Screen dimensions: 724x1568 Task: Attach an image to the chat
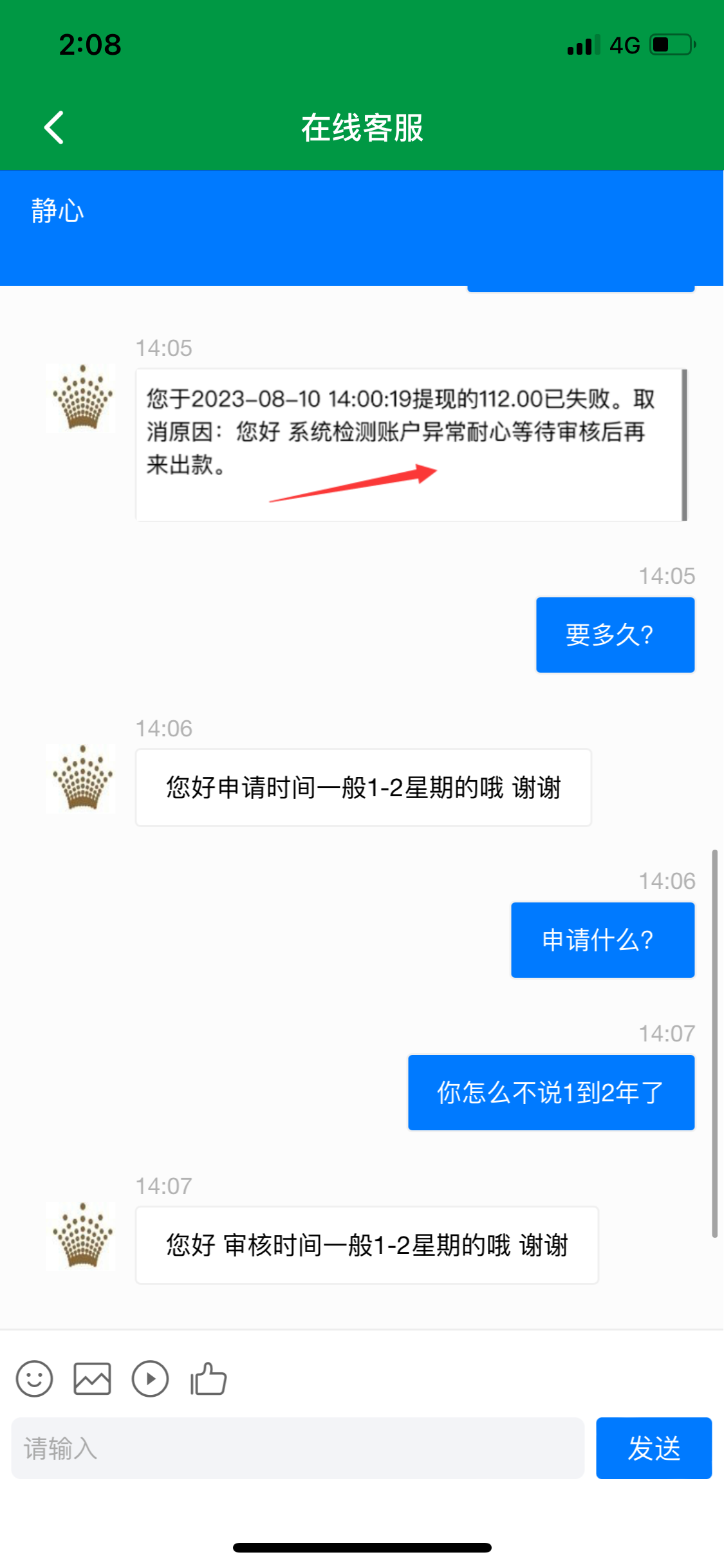(92, 1379)
